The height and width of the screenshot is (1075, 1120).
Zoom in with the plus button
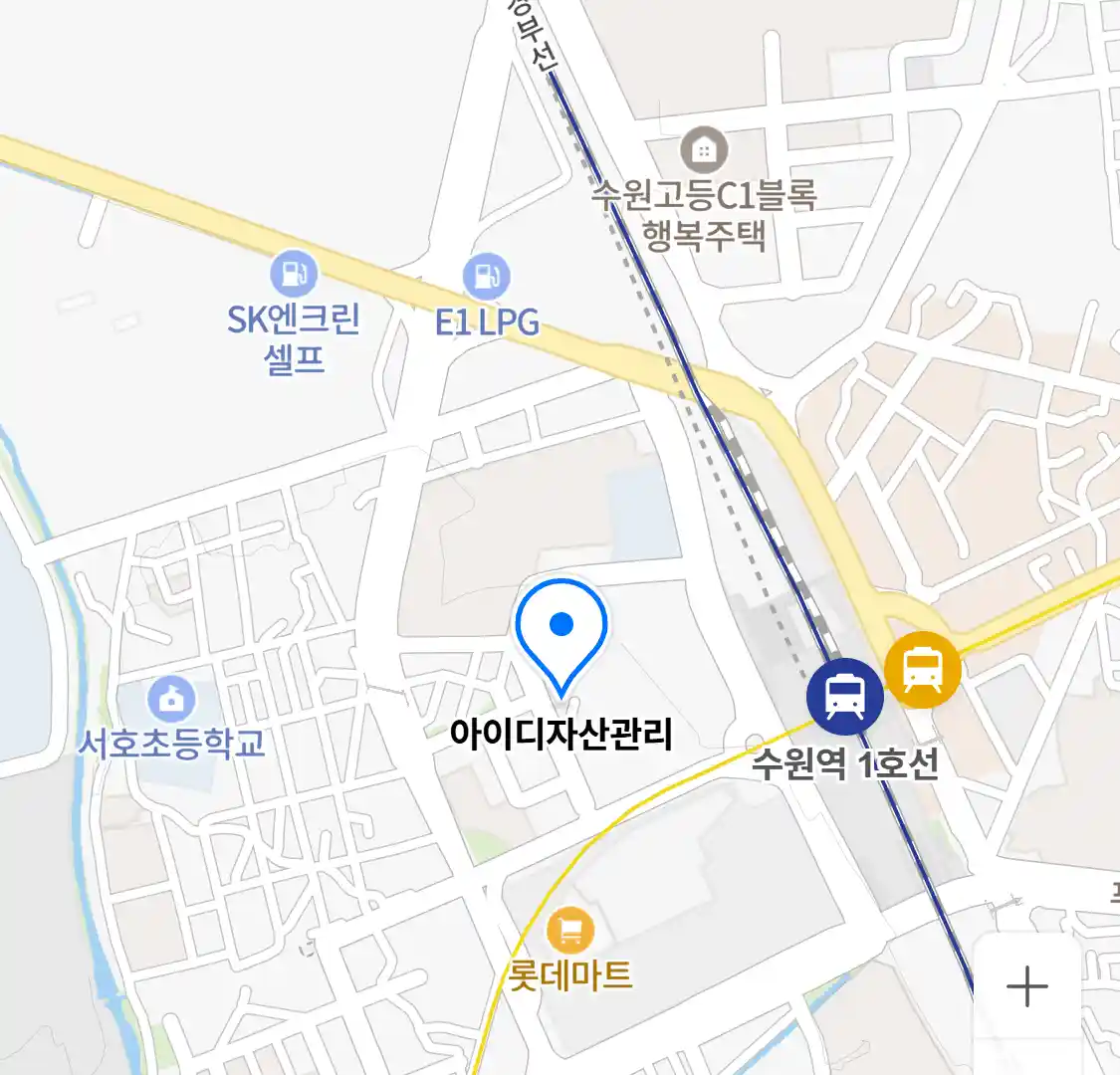1026,987
